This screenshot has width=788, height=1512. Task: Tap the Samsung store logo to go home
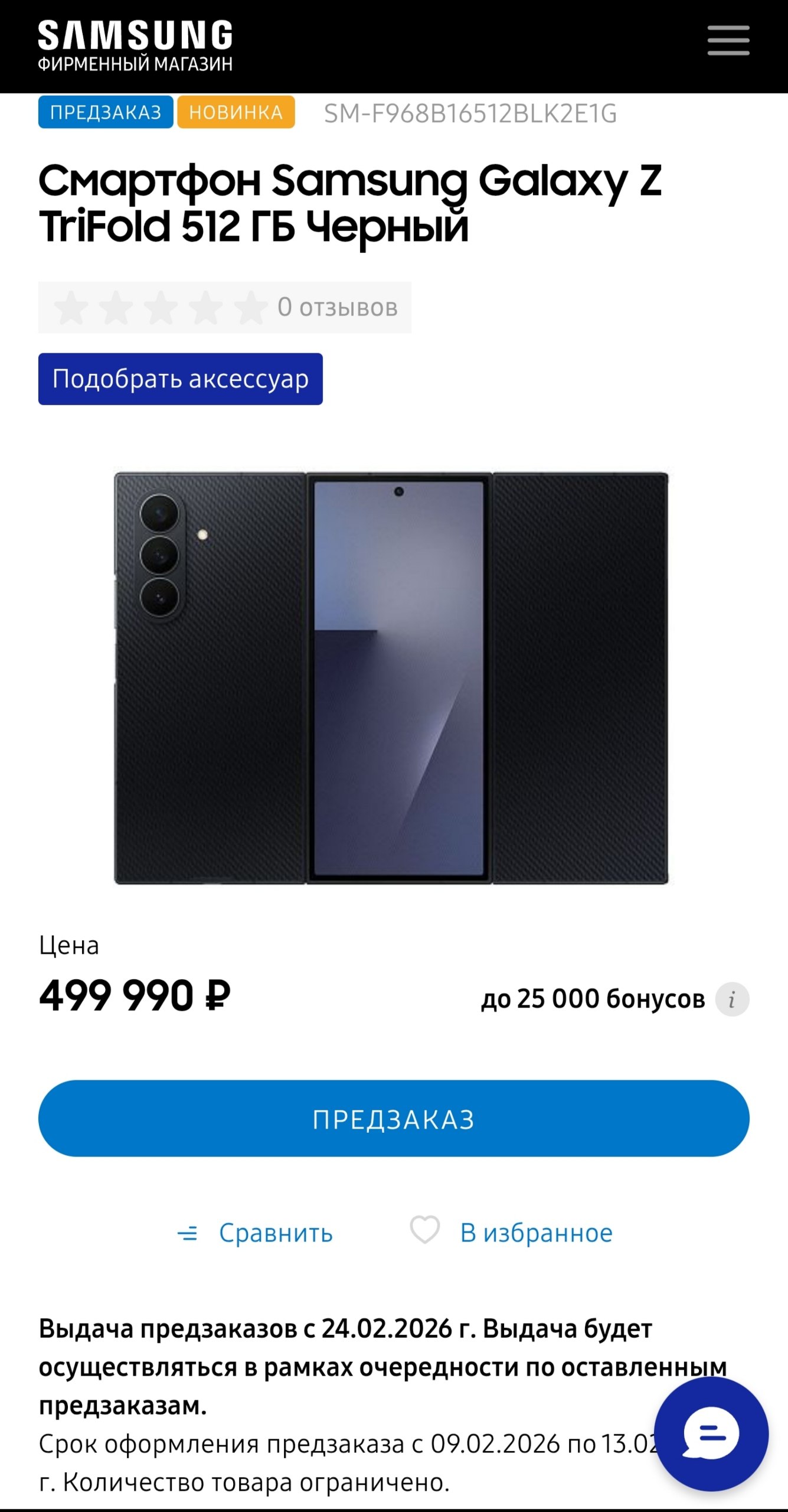135,46
